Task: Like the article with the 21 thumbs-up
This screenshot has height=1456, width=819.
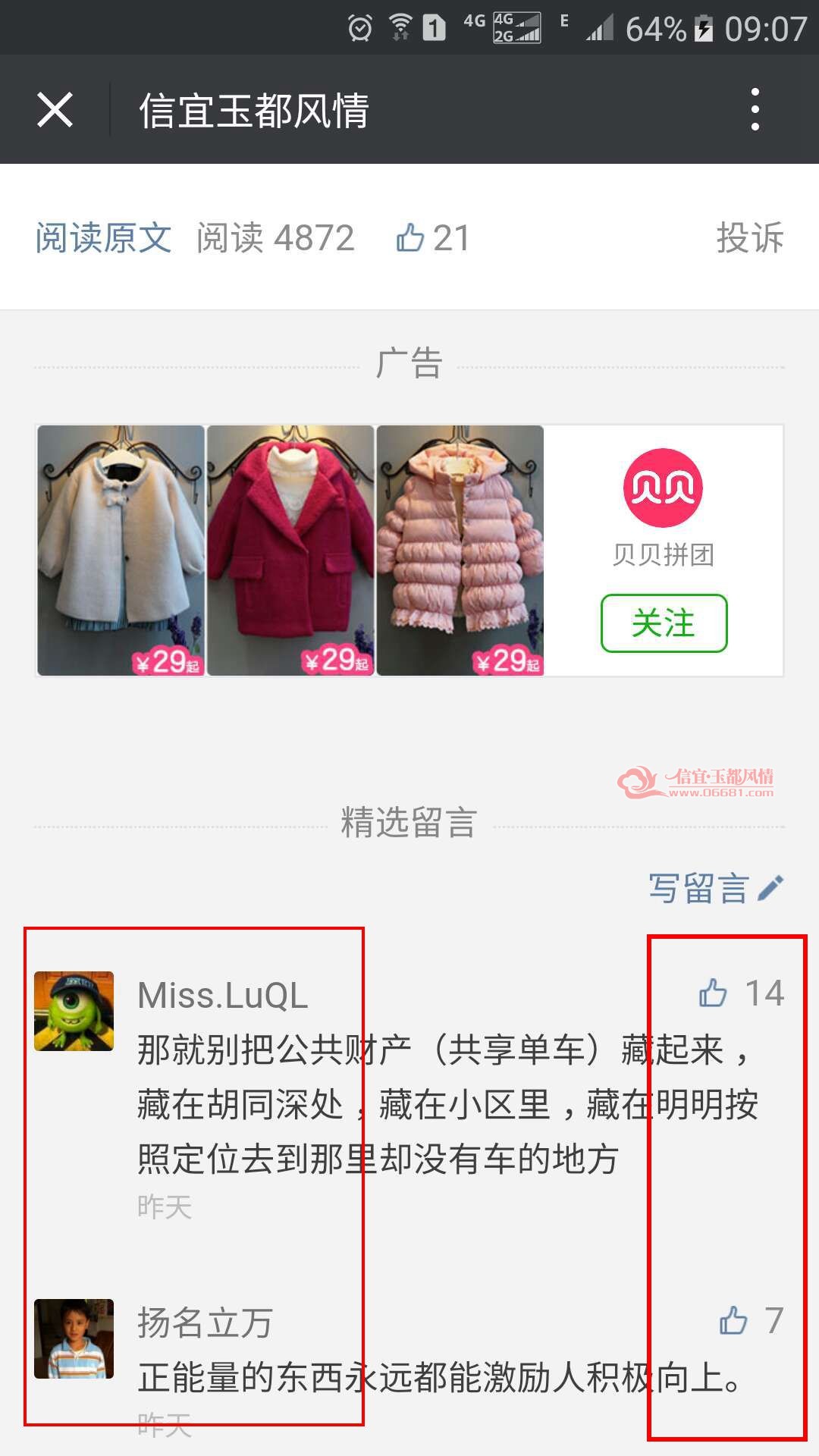Action: 432,238
